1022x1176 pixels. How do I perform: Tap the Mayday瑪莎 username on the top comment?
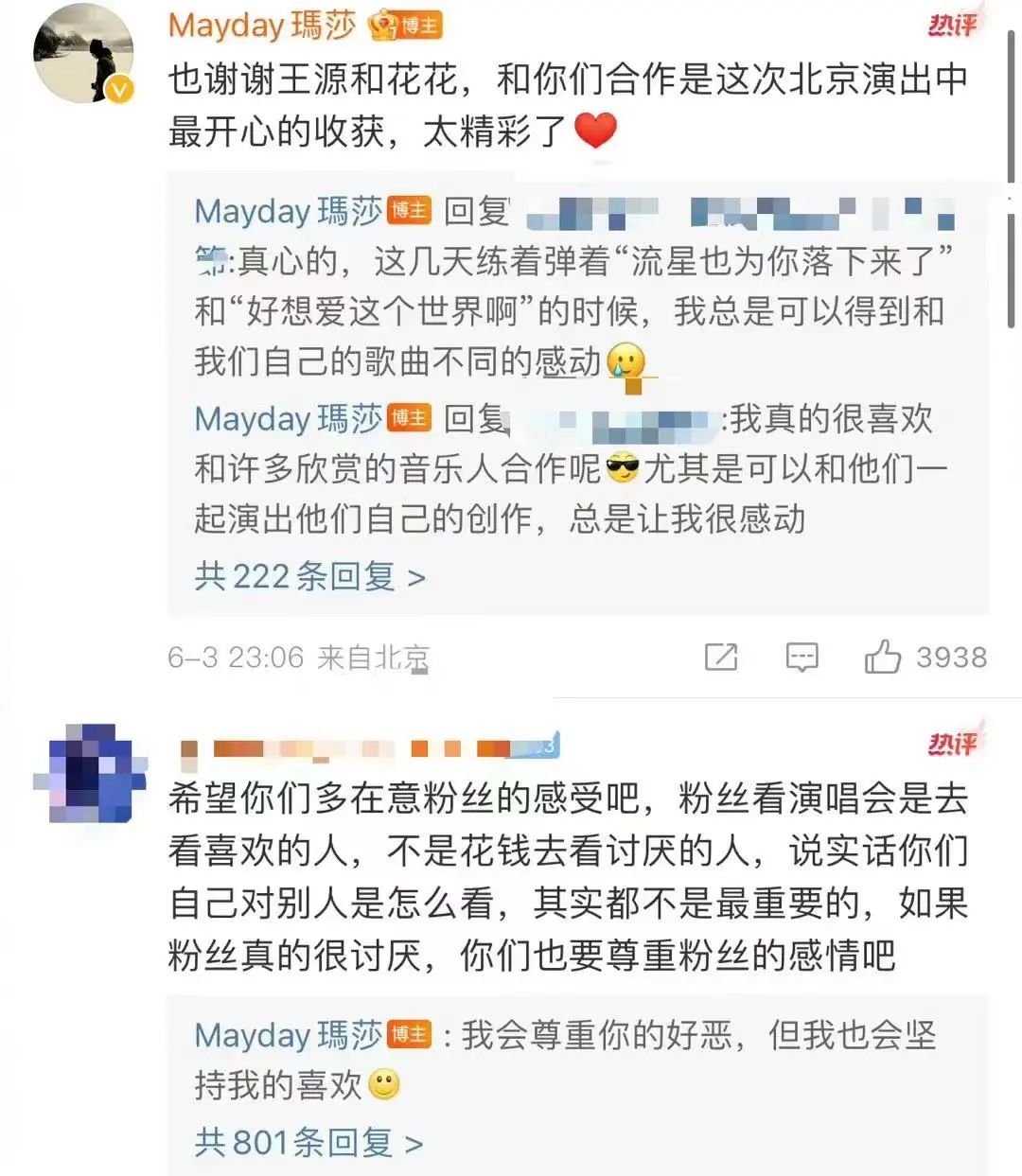pos(261,26)
